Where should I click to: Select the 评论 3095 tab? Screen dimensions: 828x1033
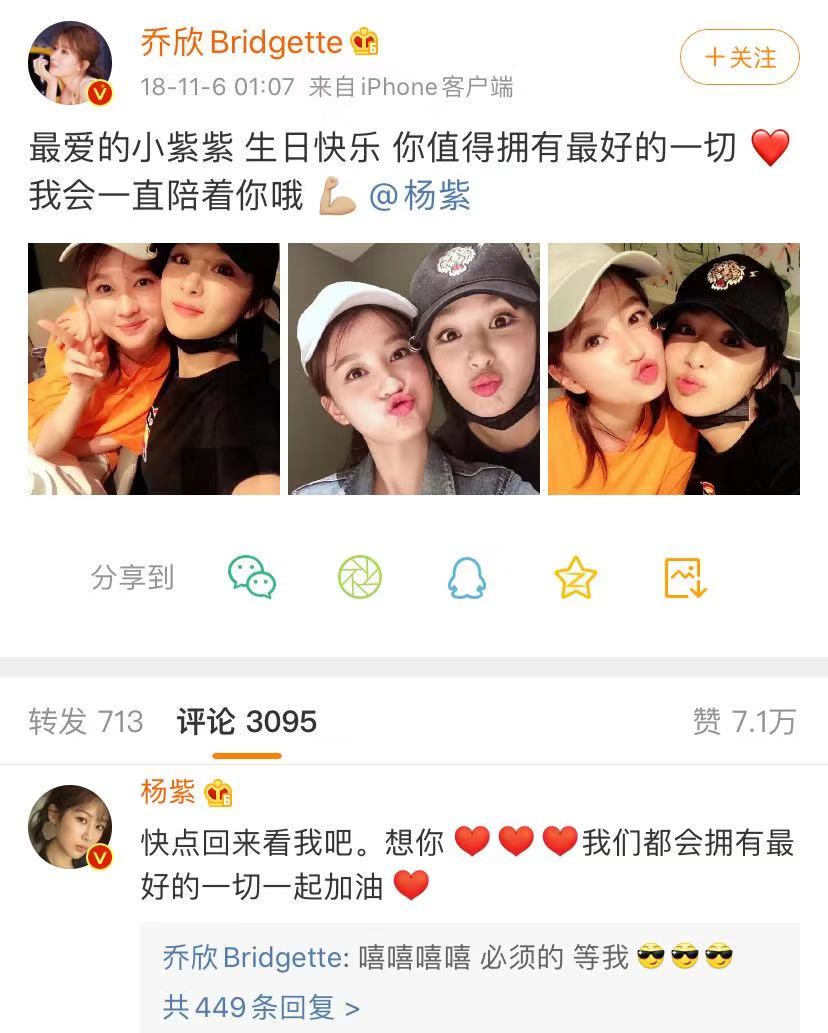click(x=246, y=721)
